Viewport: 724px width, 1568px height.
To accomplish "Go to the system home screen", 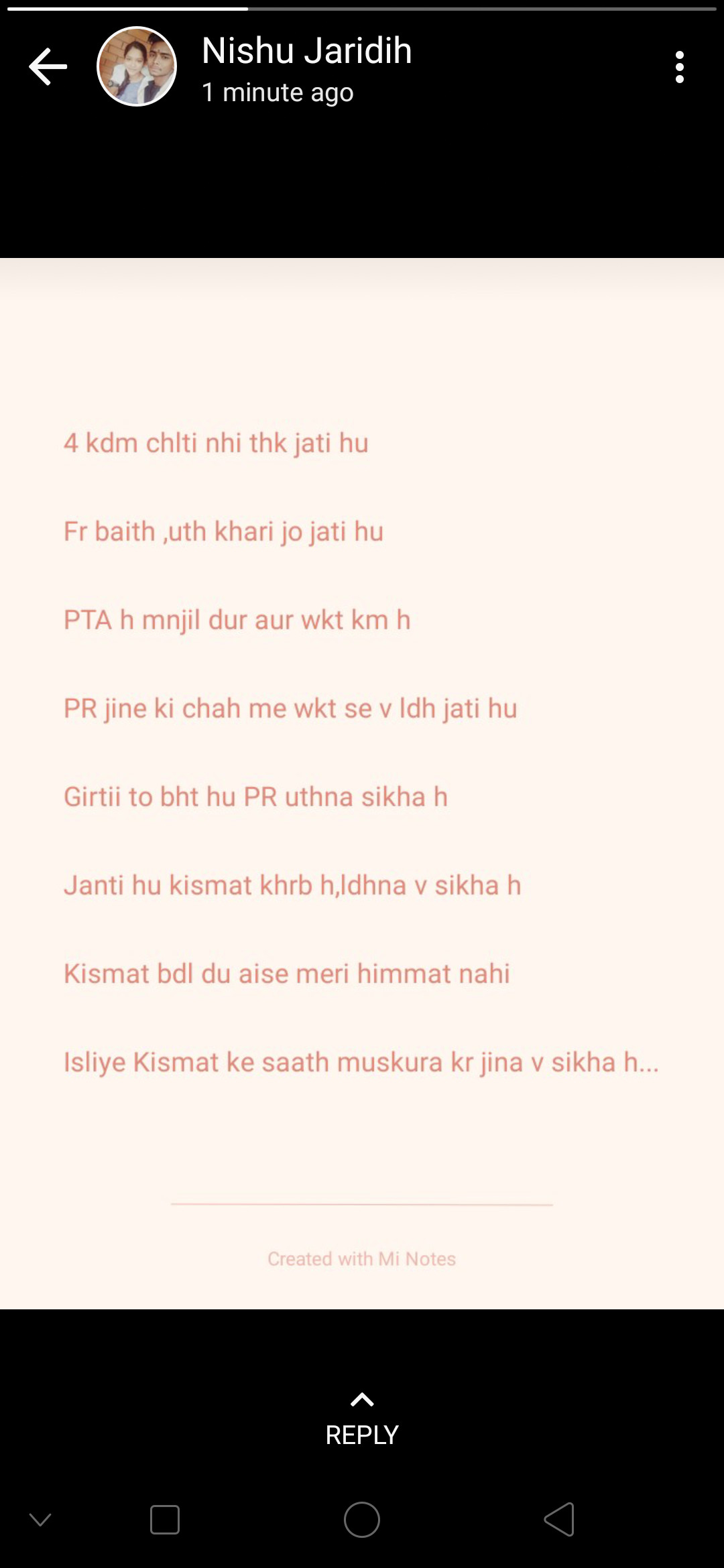I will tap(362, 1520).
